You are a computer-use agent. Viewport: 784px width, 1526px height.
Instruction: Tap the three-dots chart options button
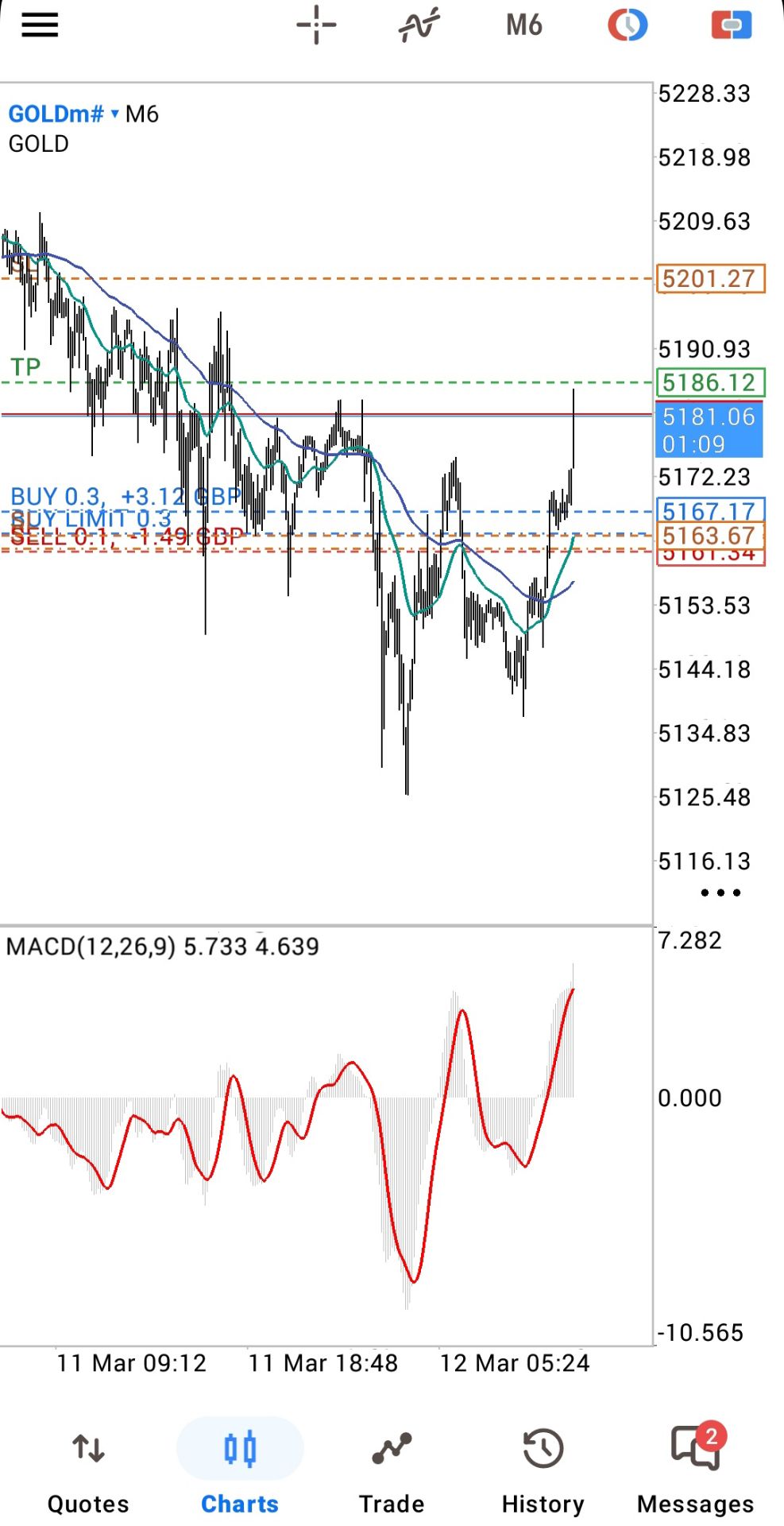click(720, 893)
